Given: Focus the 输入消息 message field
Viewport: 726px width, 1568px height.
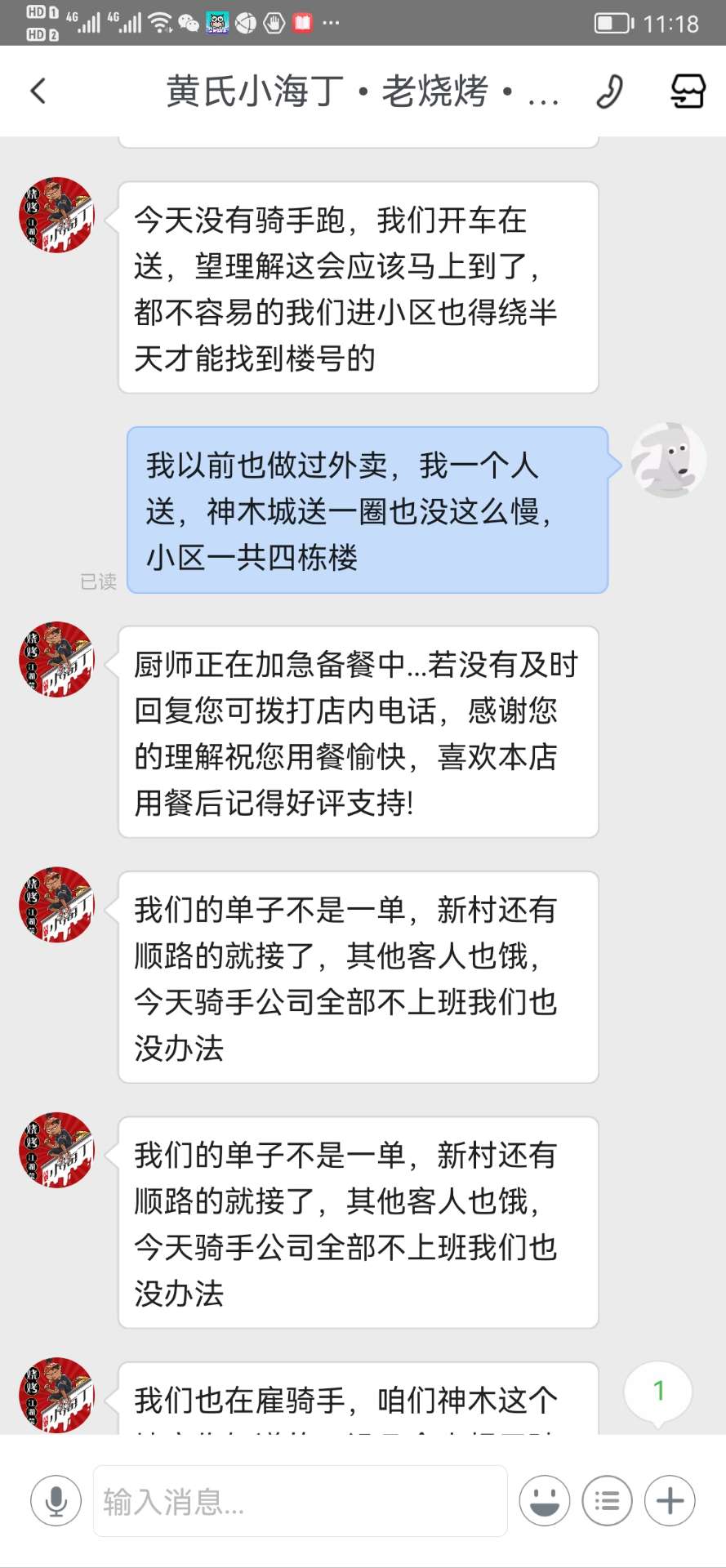Looking at the screenshot, I should coord(300,1501).
